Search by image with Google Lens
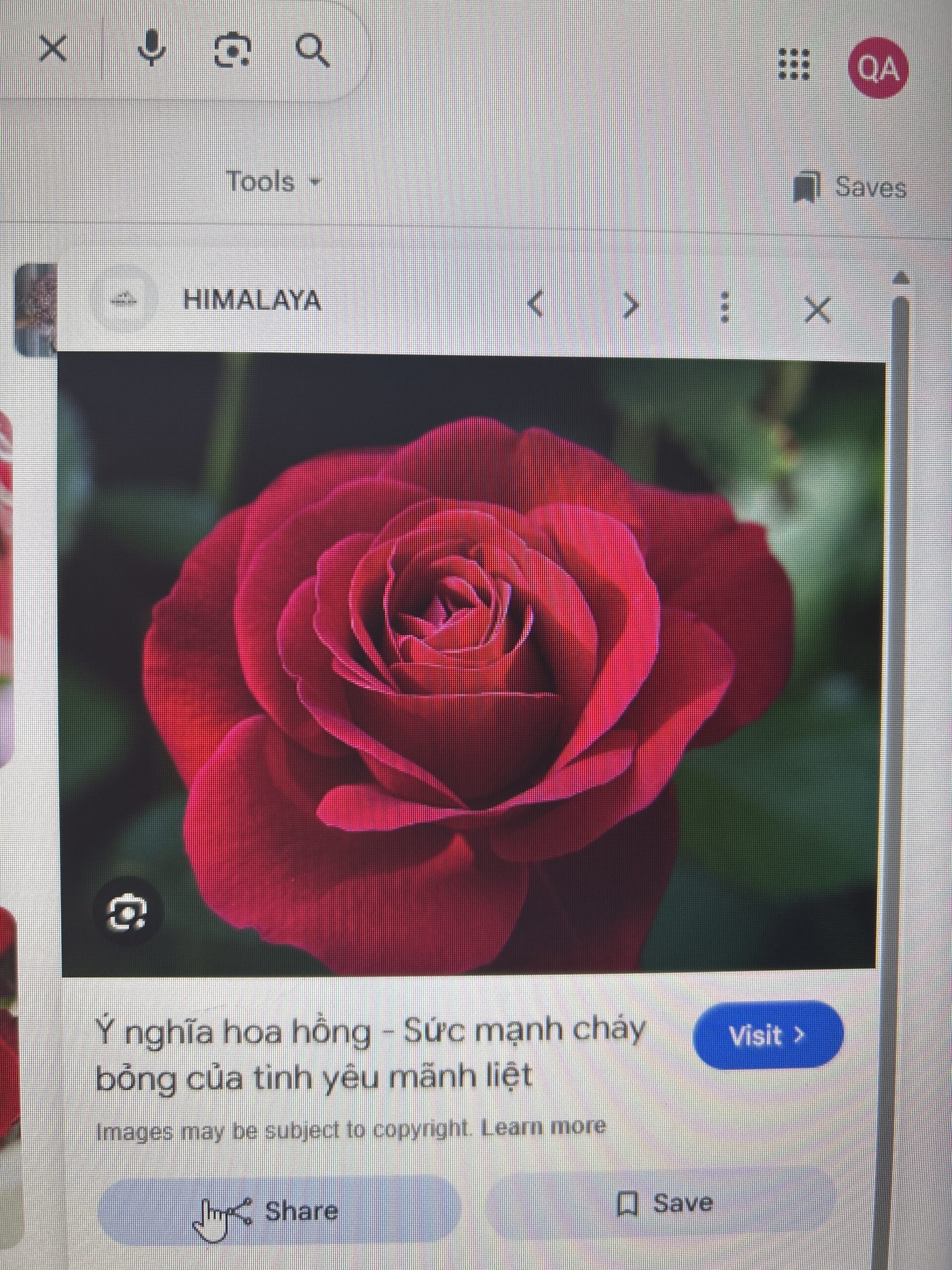952x1270 pixels. pyautogui.click(x=233, y=51)
